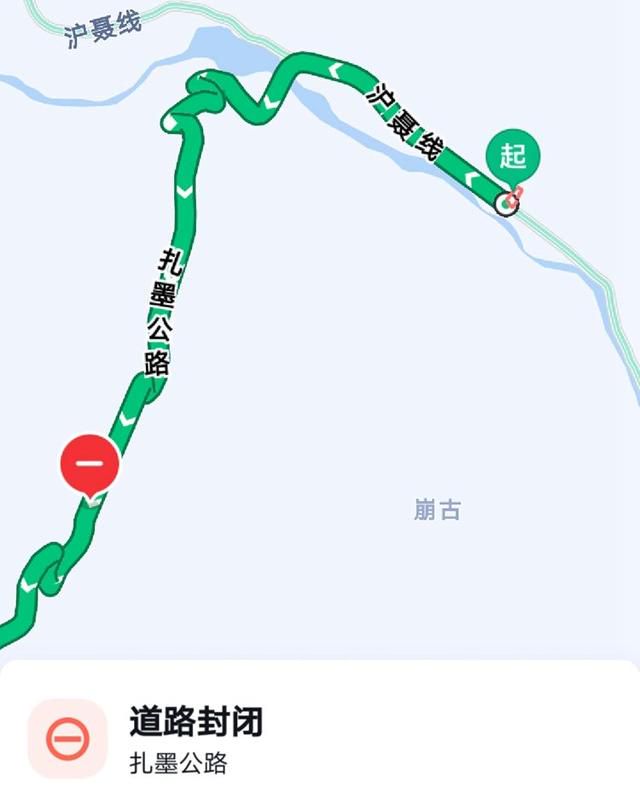Screen dimensions: 640x787
Task: Tap the red road closure marker on the map
Action: (90, 464)
